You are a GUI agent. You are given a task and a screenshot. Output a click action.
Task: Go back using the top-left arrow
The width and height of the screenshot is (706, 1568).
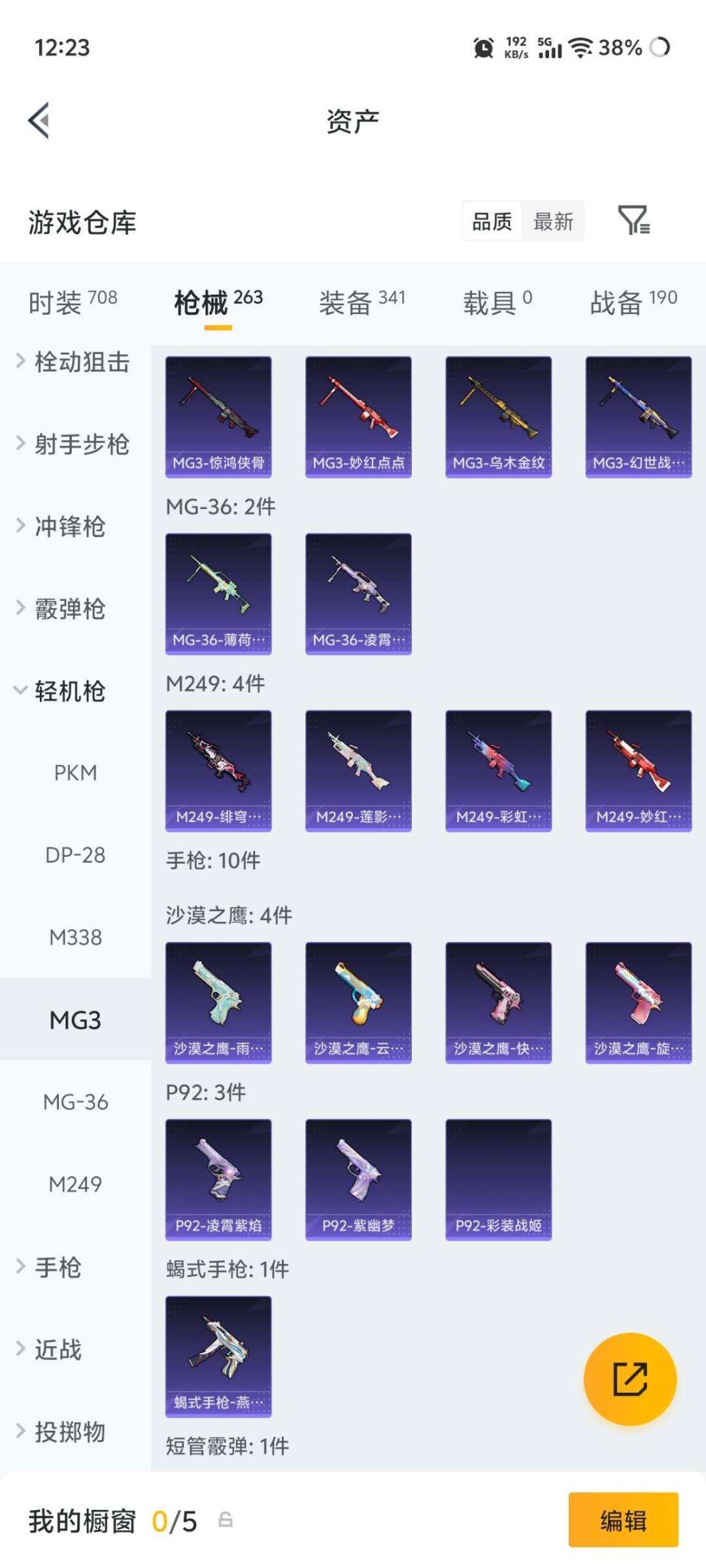(39, 121)
